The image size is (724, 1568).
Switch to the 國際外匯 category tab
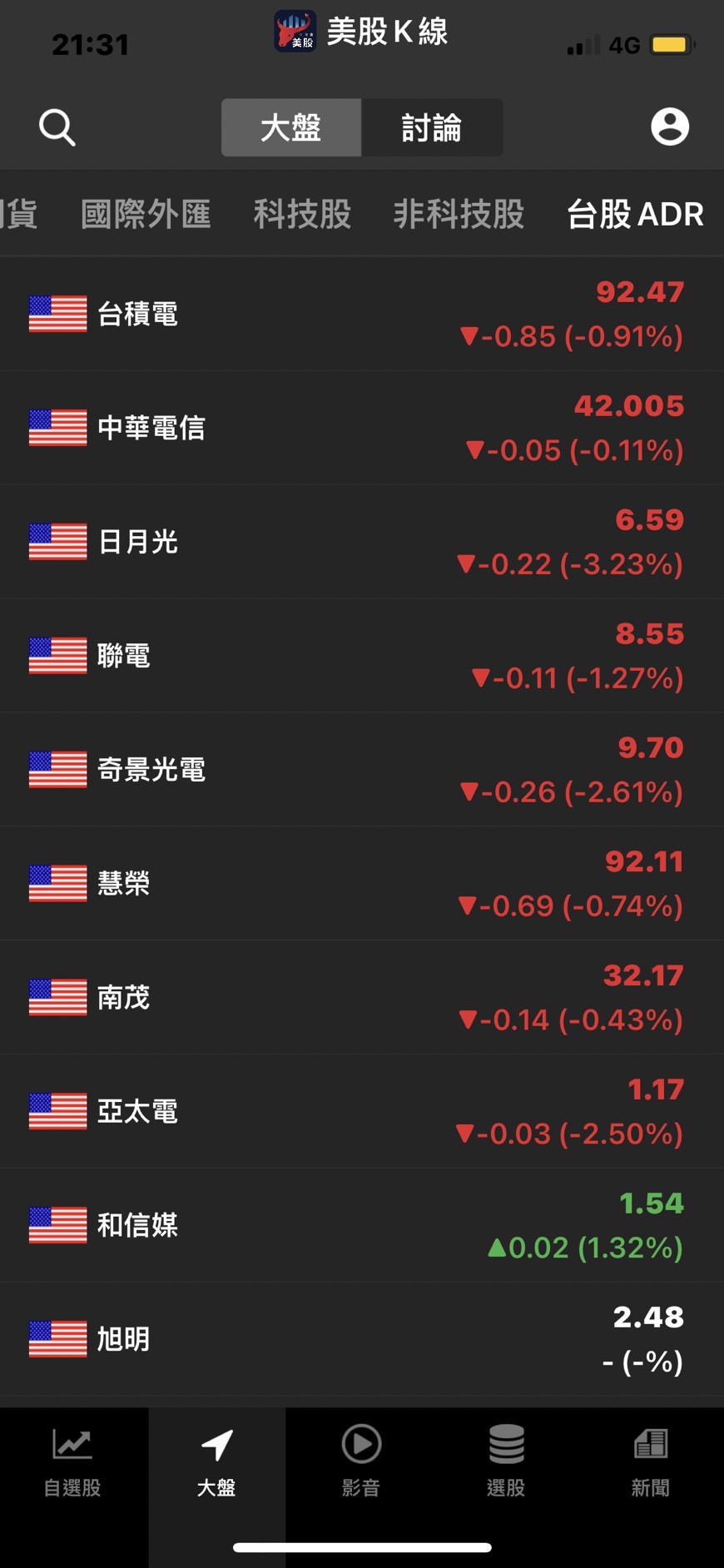point(146,215)
